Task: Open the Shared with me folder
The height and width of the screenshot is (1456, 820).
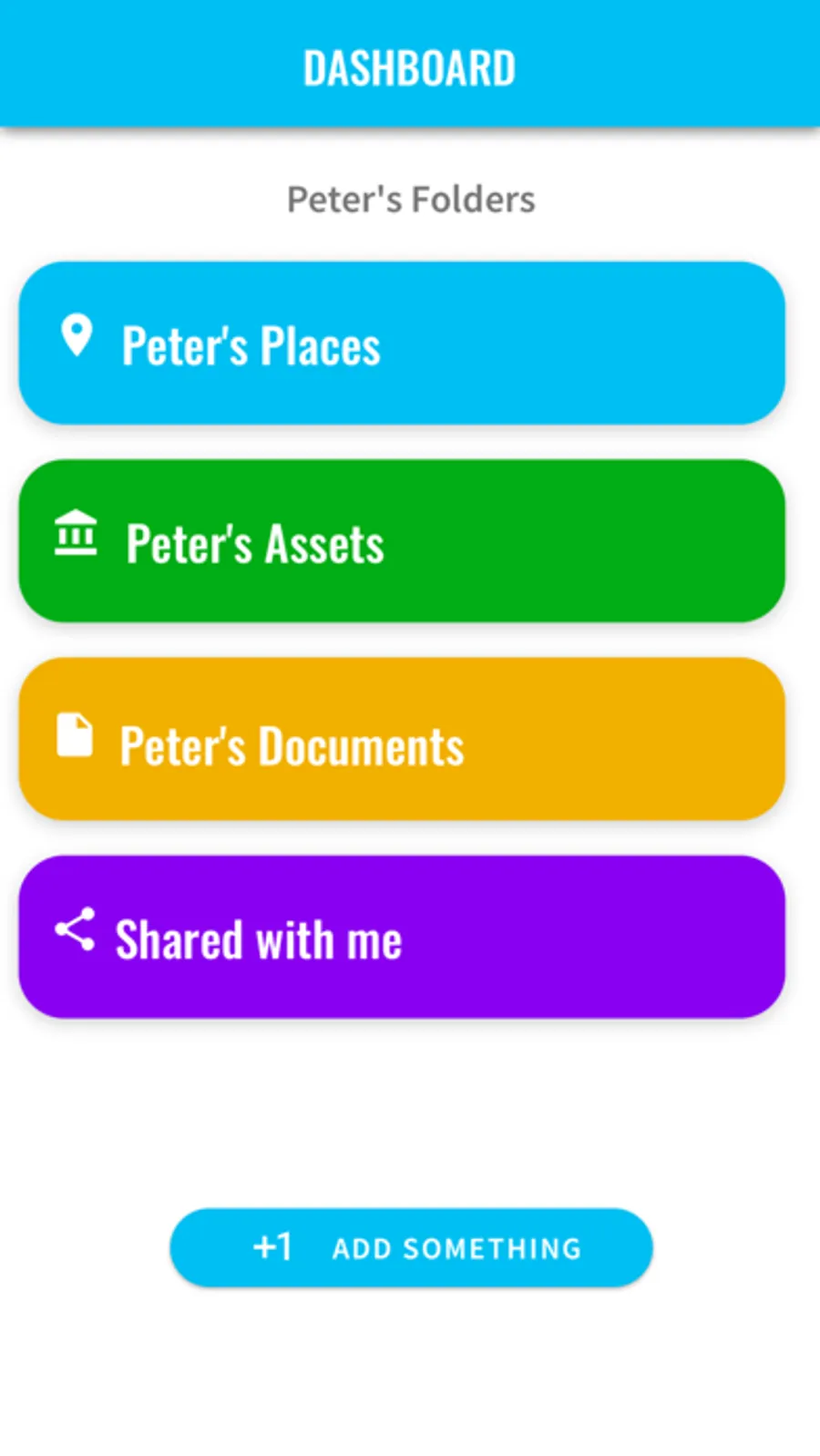Action: click(401, 937)
